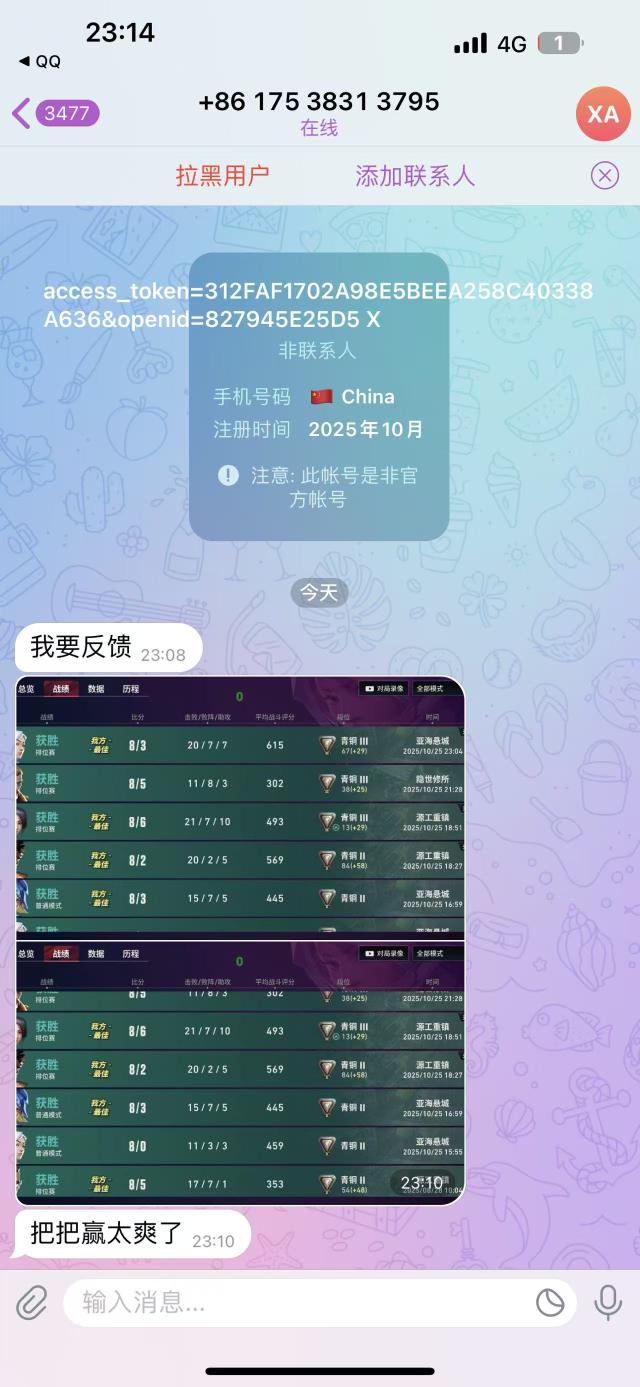Viewport: 640px width, 1387px height.
Task: Open the XA profile avatar
Action: coord(602,114)
